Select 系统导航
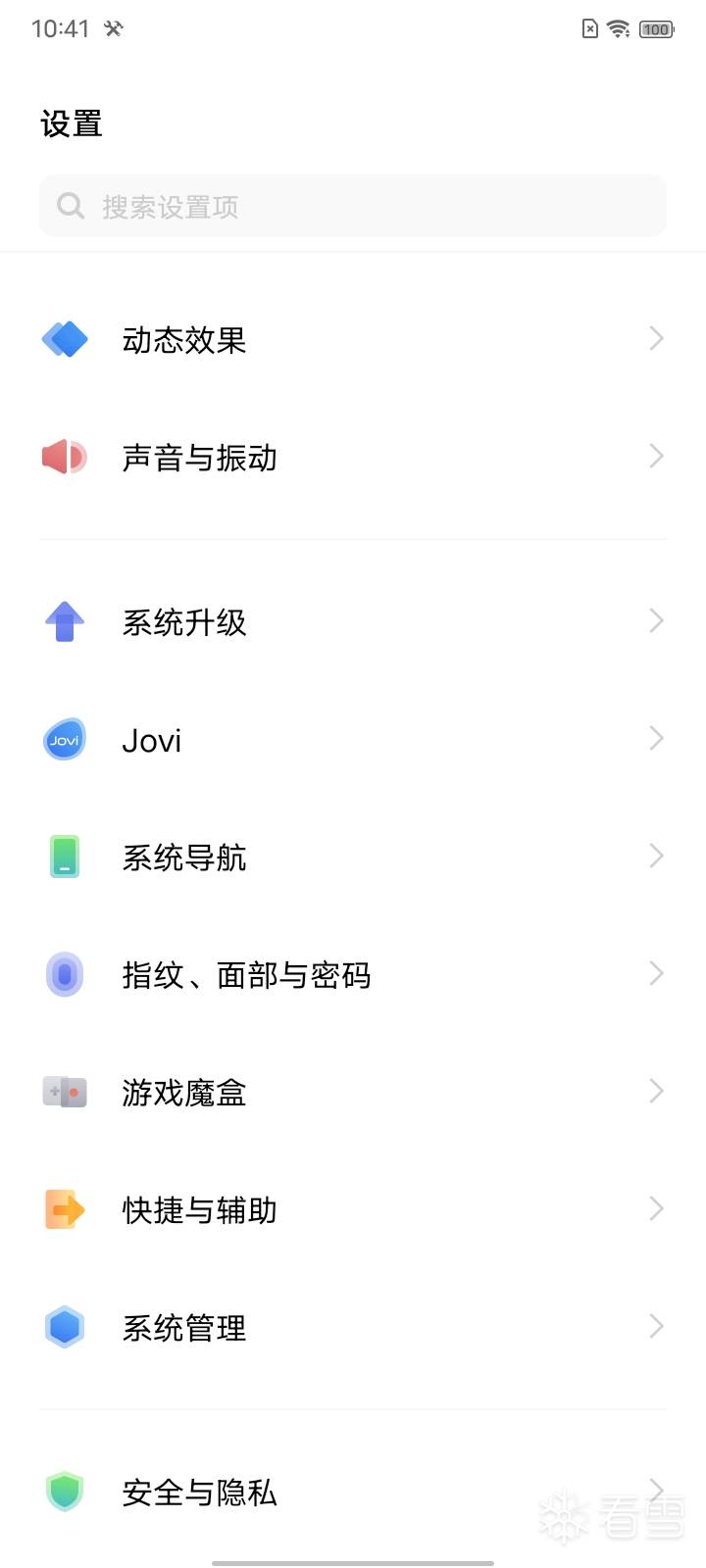The height and width of the screenshot is (1568, 706). pyautogui.click(x=353, y=857)
